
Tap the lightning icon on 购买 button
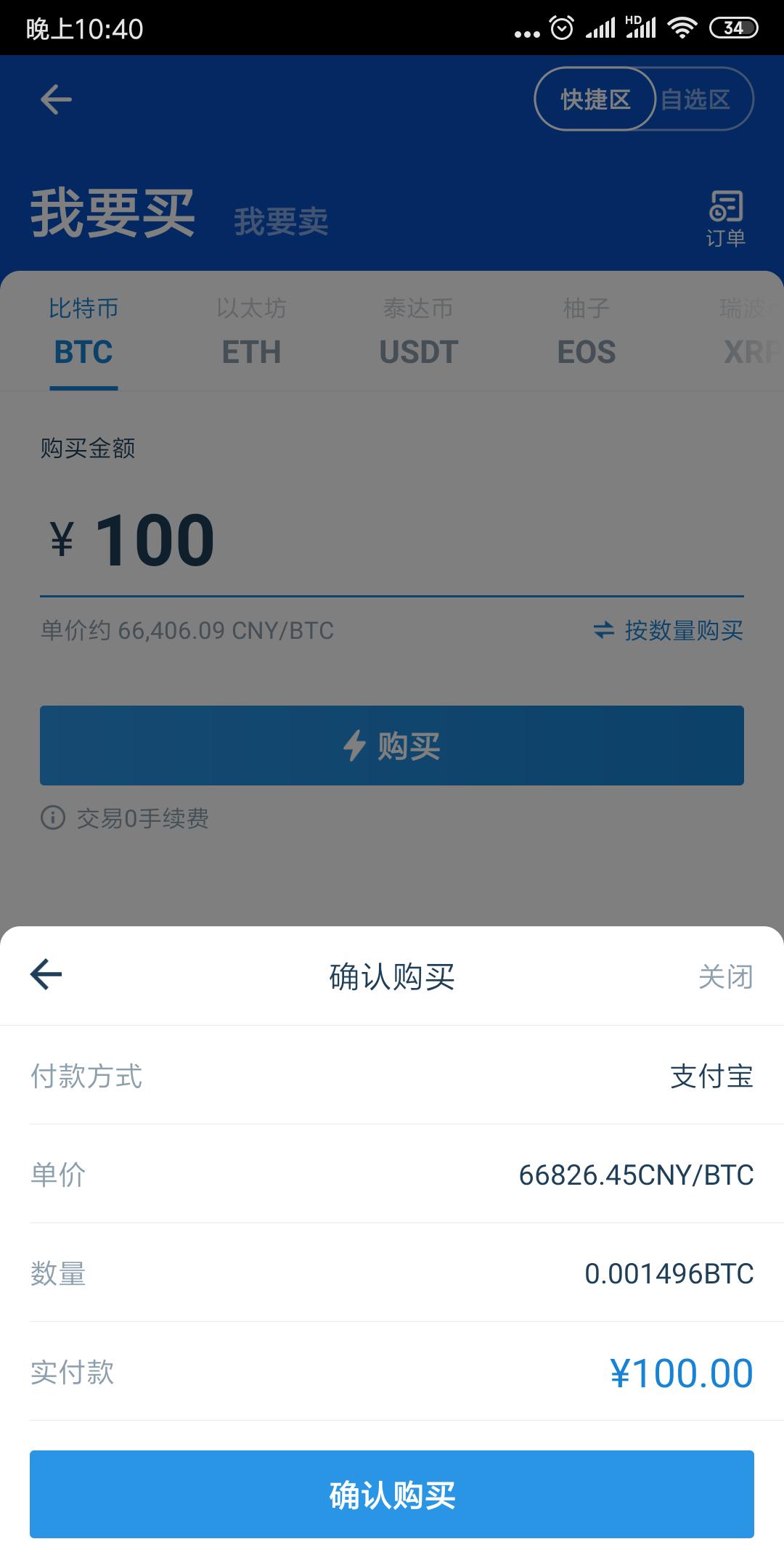pos(354,746)
